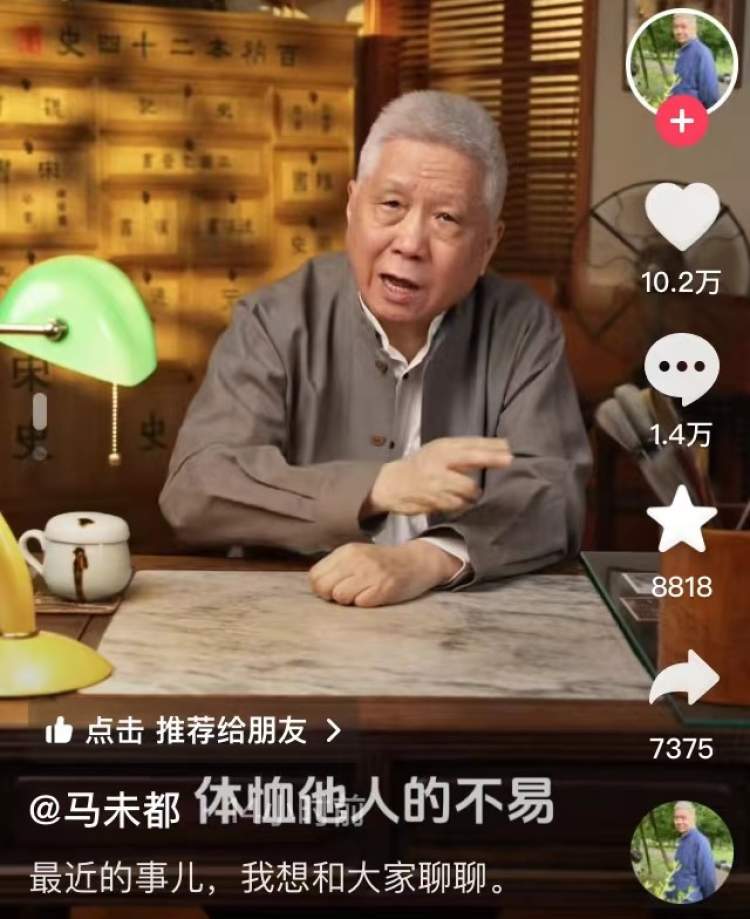Share this video via arrow icon
Image resolution: width=750 pixels, height=919 pixels.
pos(683,679)
